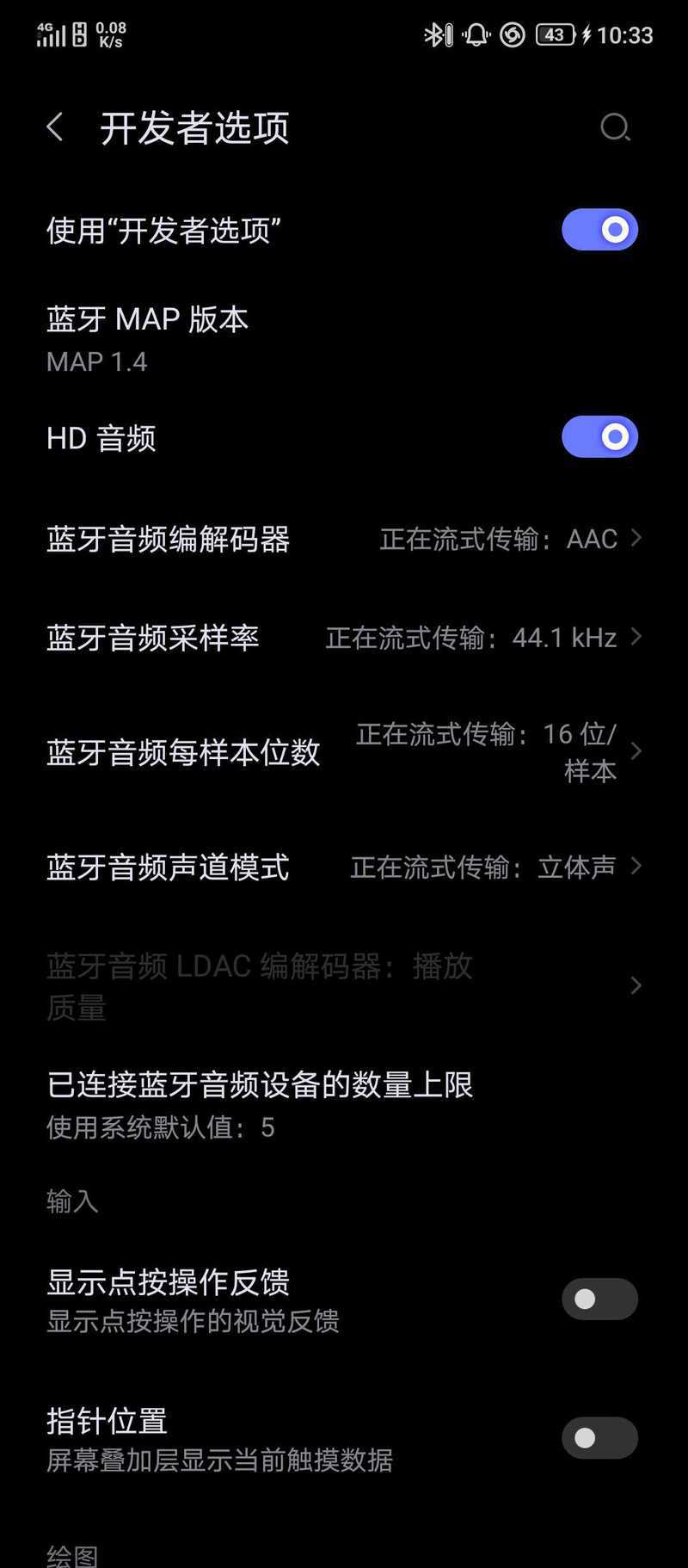Open 蓝牙音频编解码器 options

click(344, 539)
